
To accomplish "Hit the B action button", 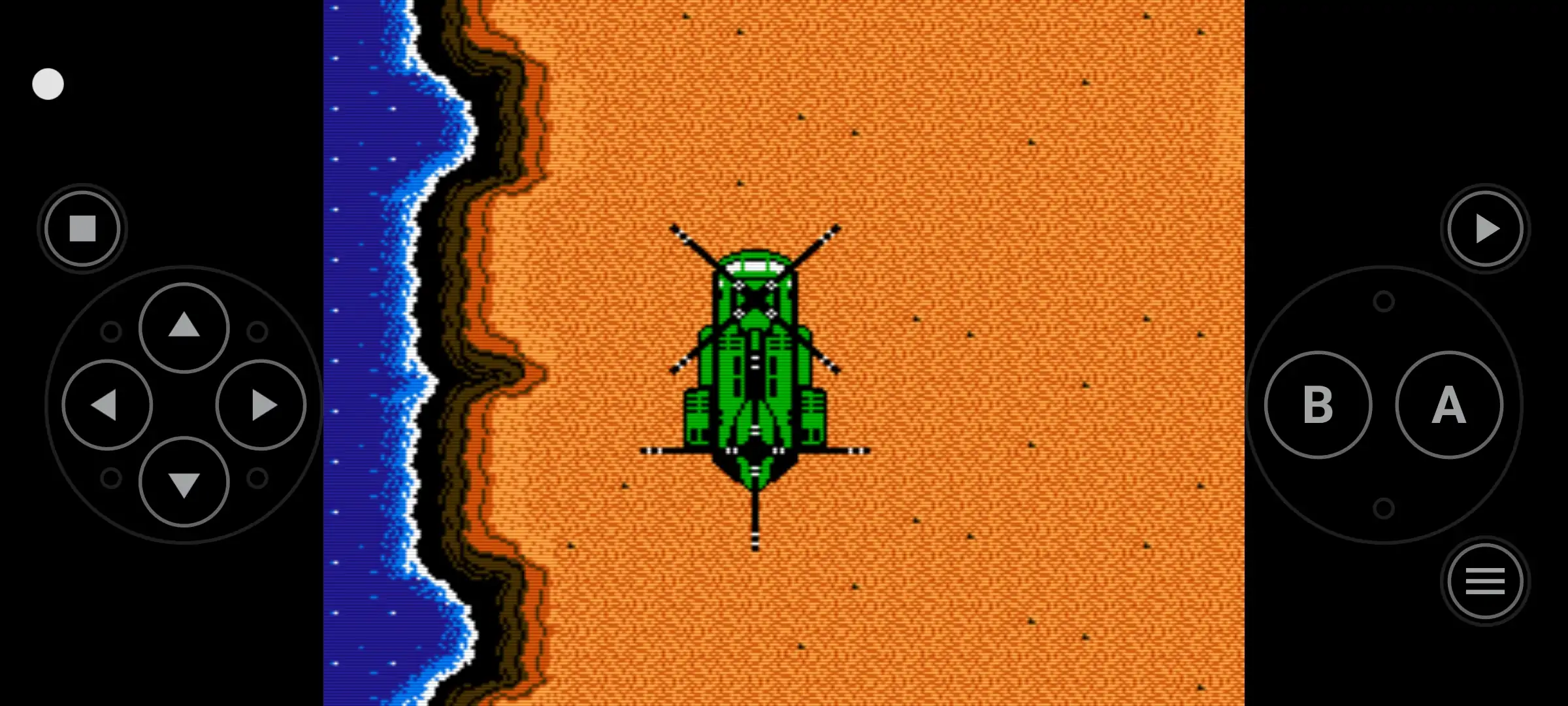I will pos(1318,405).
